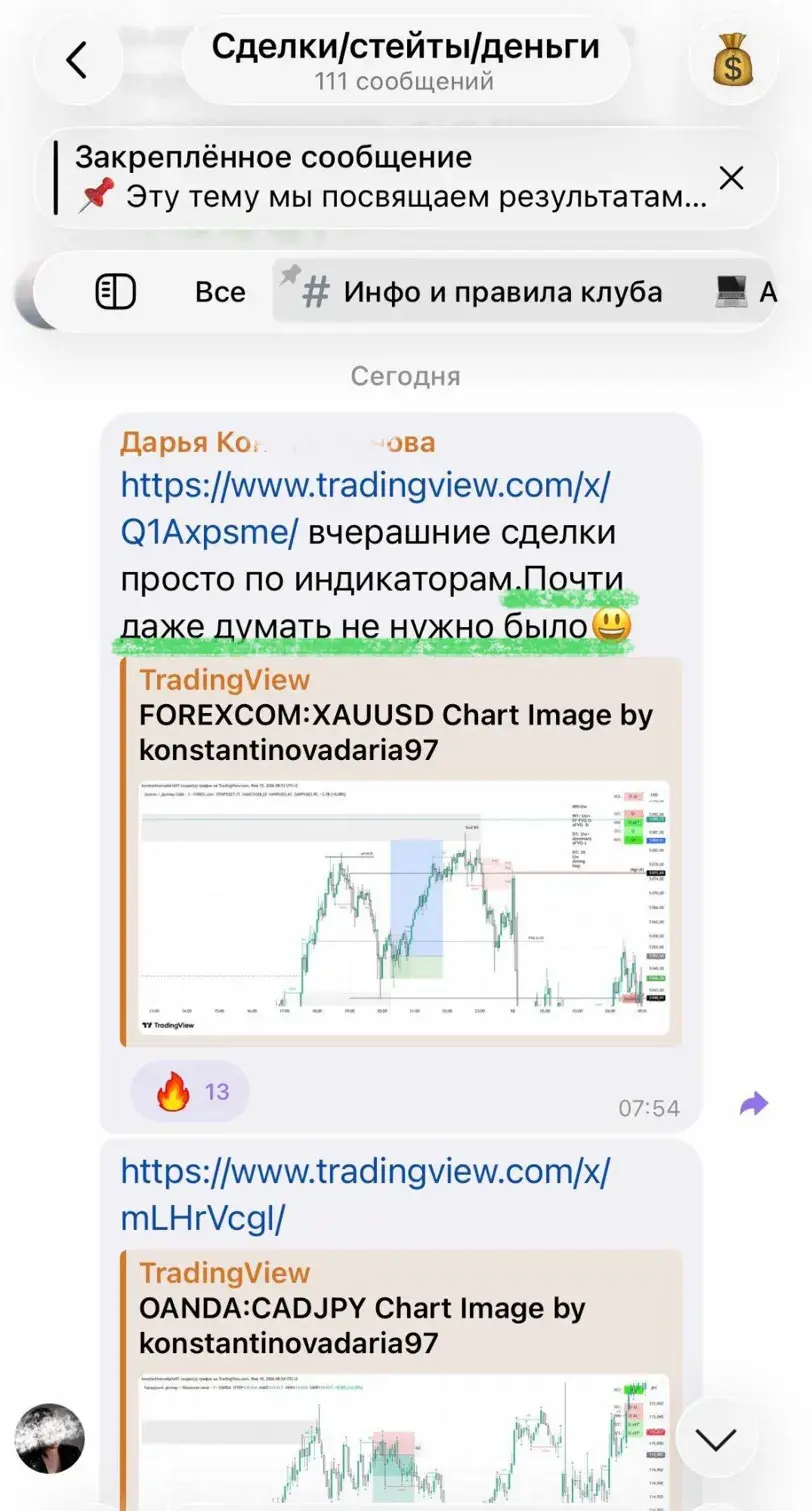
Task: Open the Сделки/стейты/деньги topic info header
Action: (405, 61)
